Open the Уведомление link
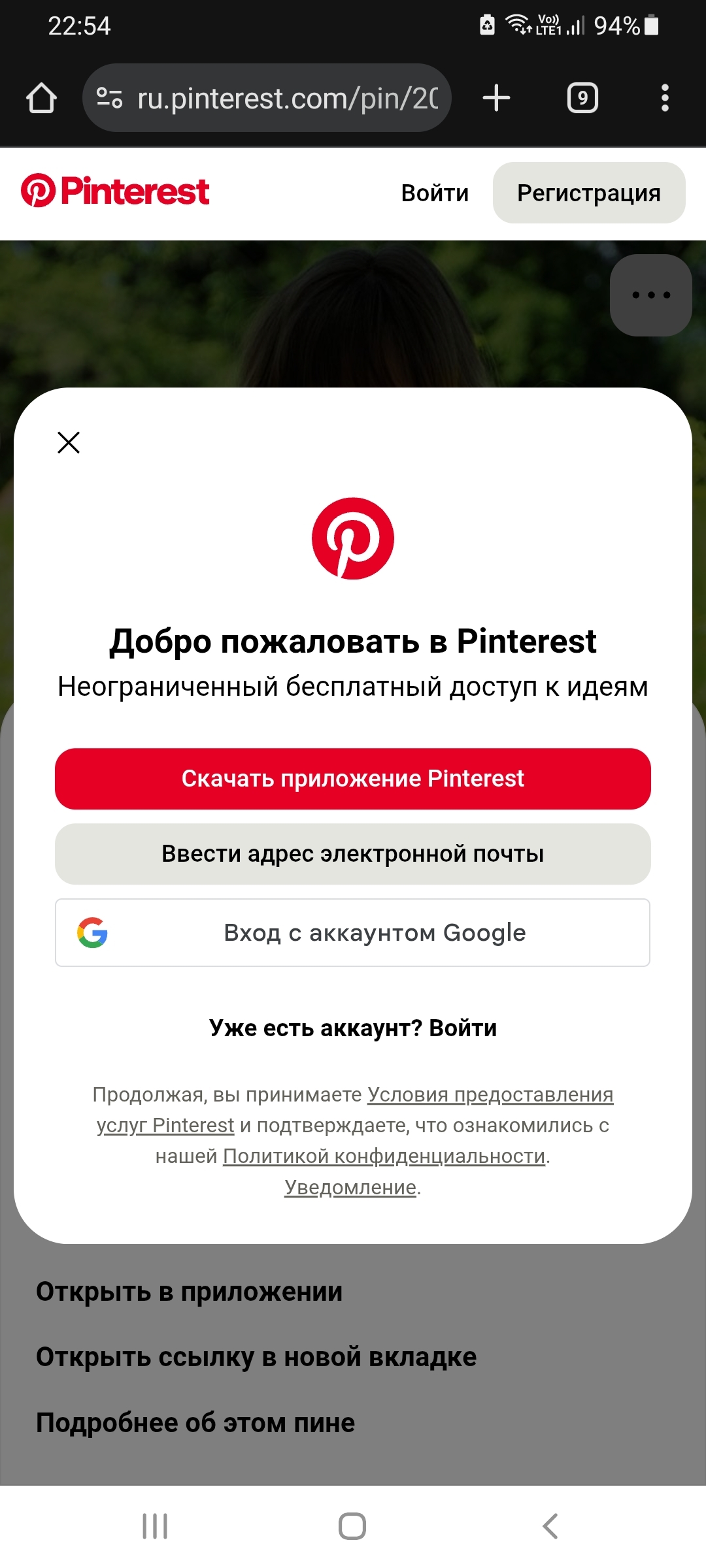This screenshot has height=1568, width=706. pyautogui.click(x=350, y=1187)
